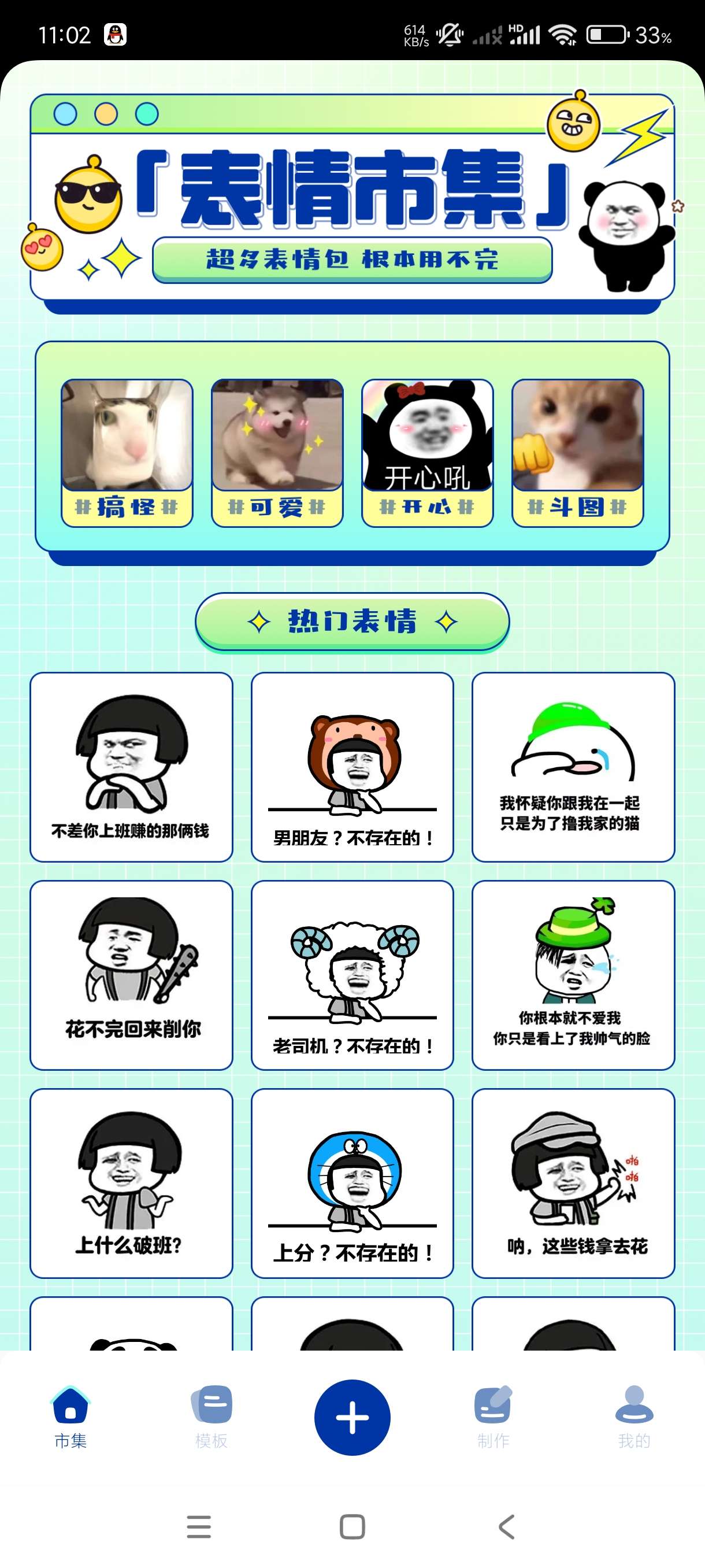Image resolution: width=705 pixels, height=1568 pixels.
Task: Open the #斗图# meme category
Action: click(x=577, y=452)
